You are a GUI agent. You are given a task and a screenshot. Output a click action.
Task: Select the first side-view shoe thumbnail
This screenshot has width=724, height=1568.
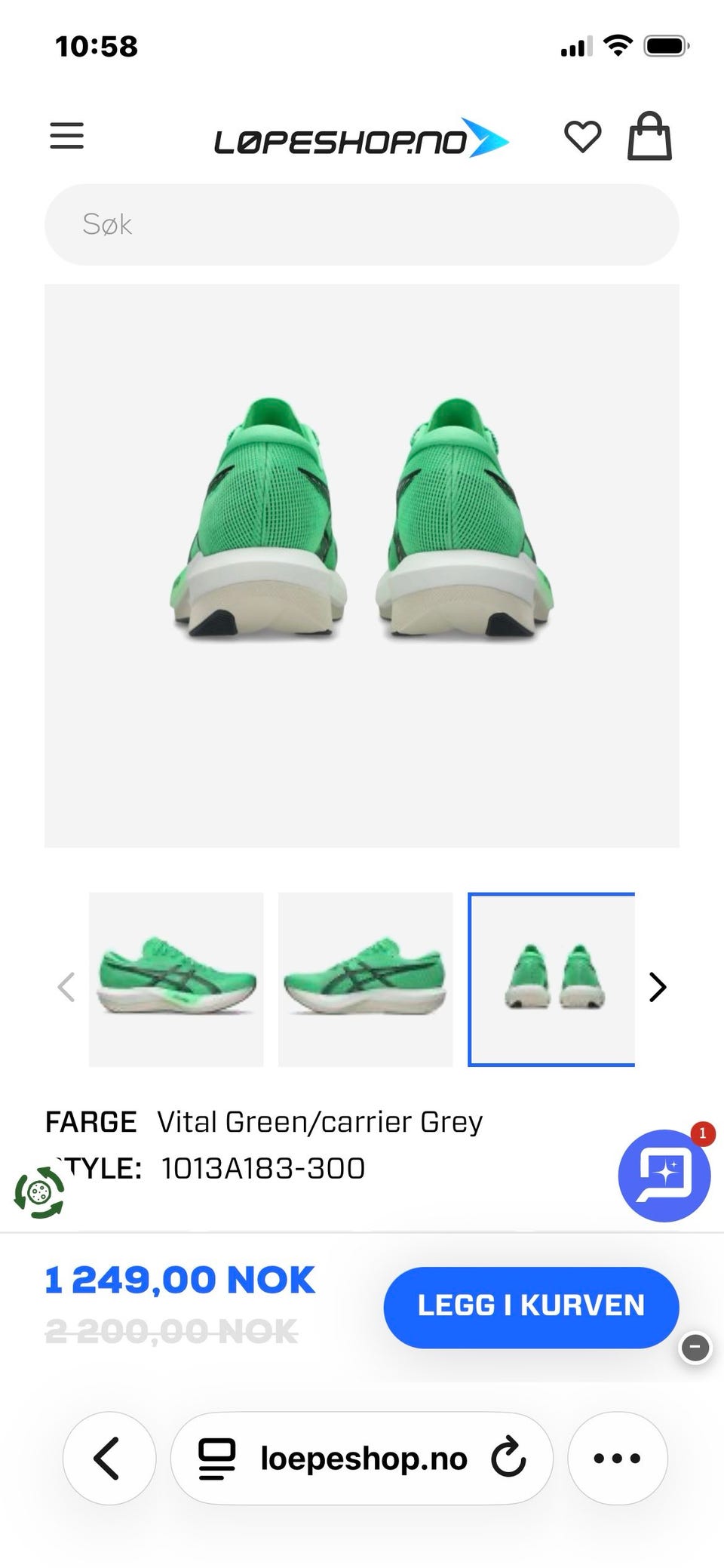click(176, 979)
